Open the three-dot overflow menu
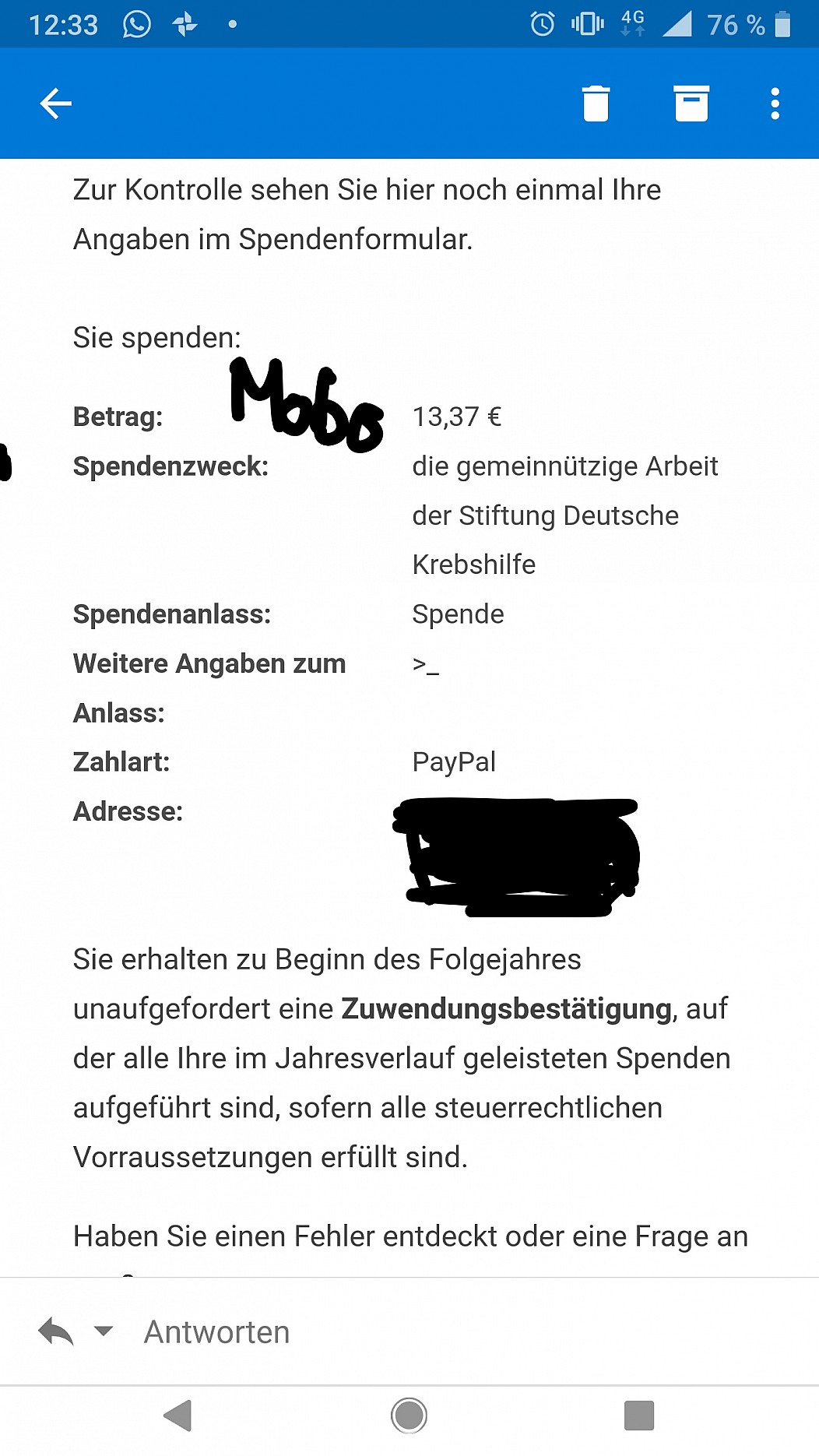The width and height of the screenshot is (819, 1456). pos(775,104)
